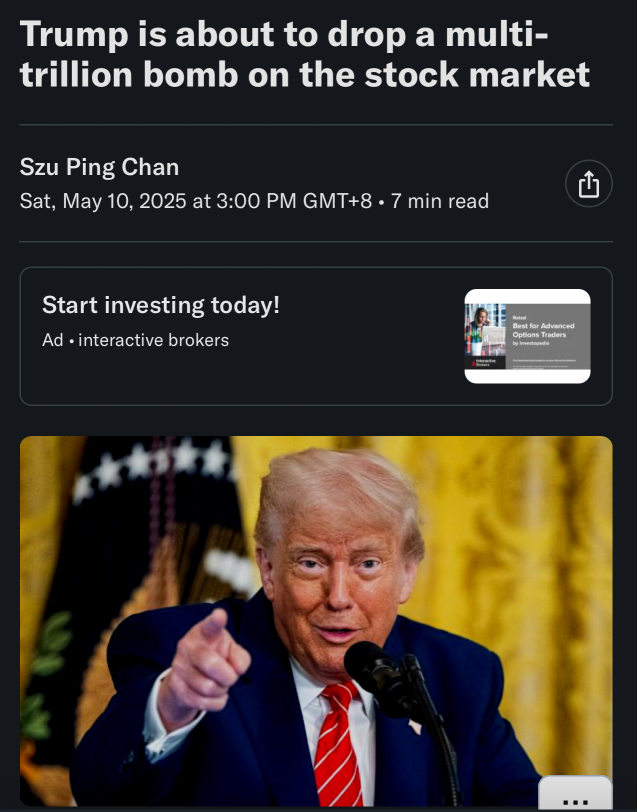Share this article
The width and height of the screenshot is (637, 812).
(x=589, y=184)
